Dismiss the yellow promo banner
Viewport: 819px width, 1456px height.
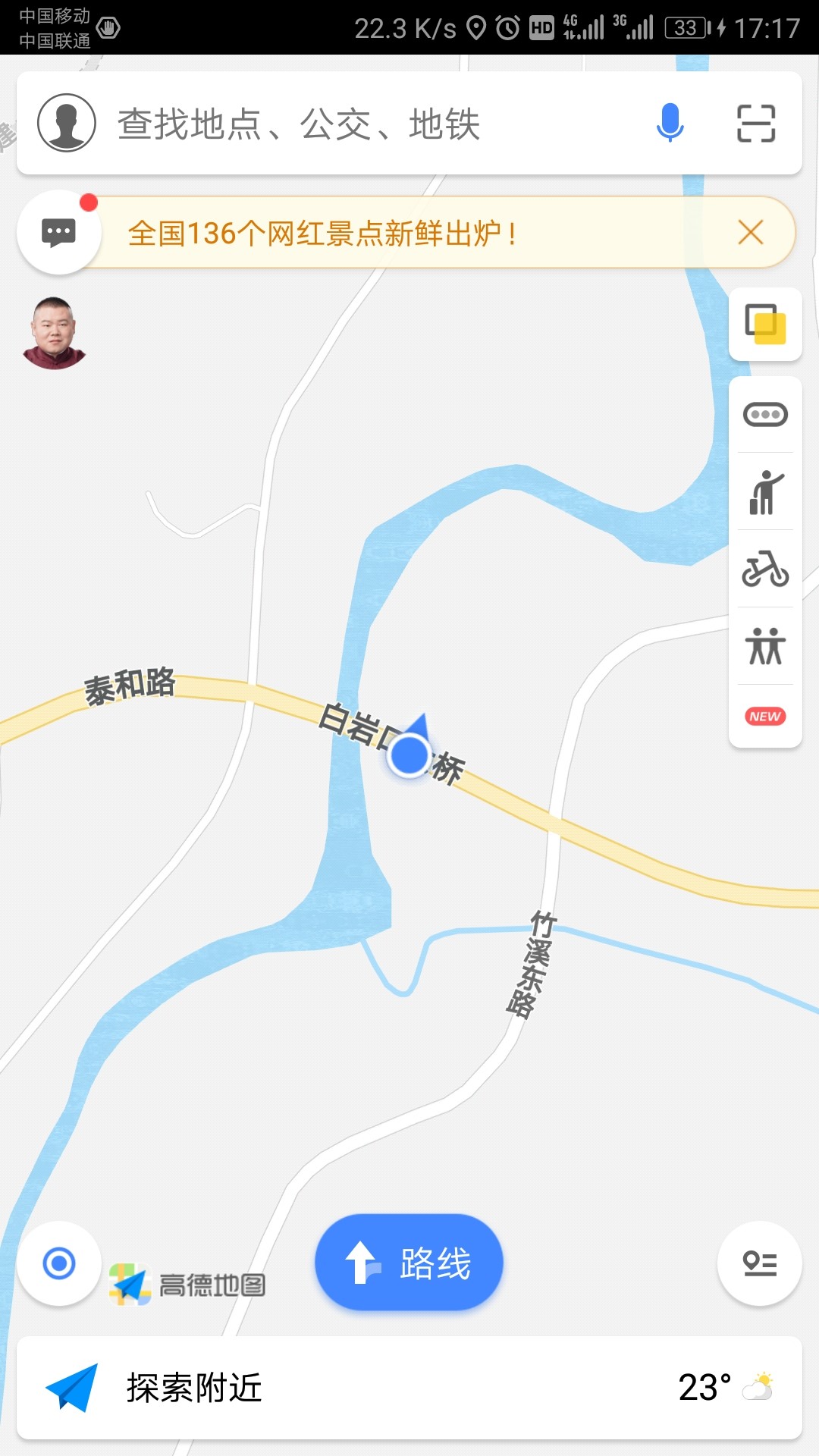751,232
